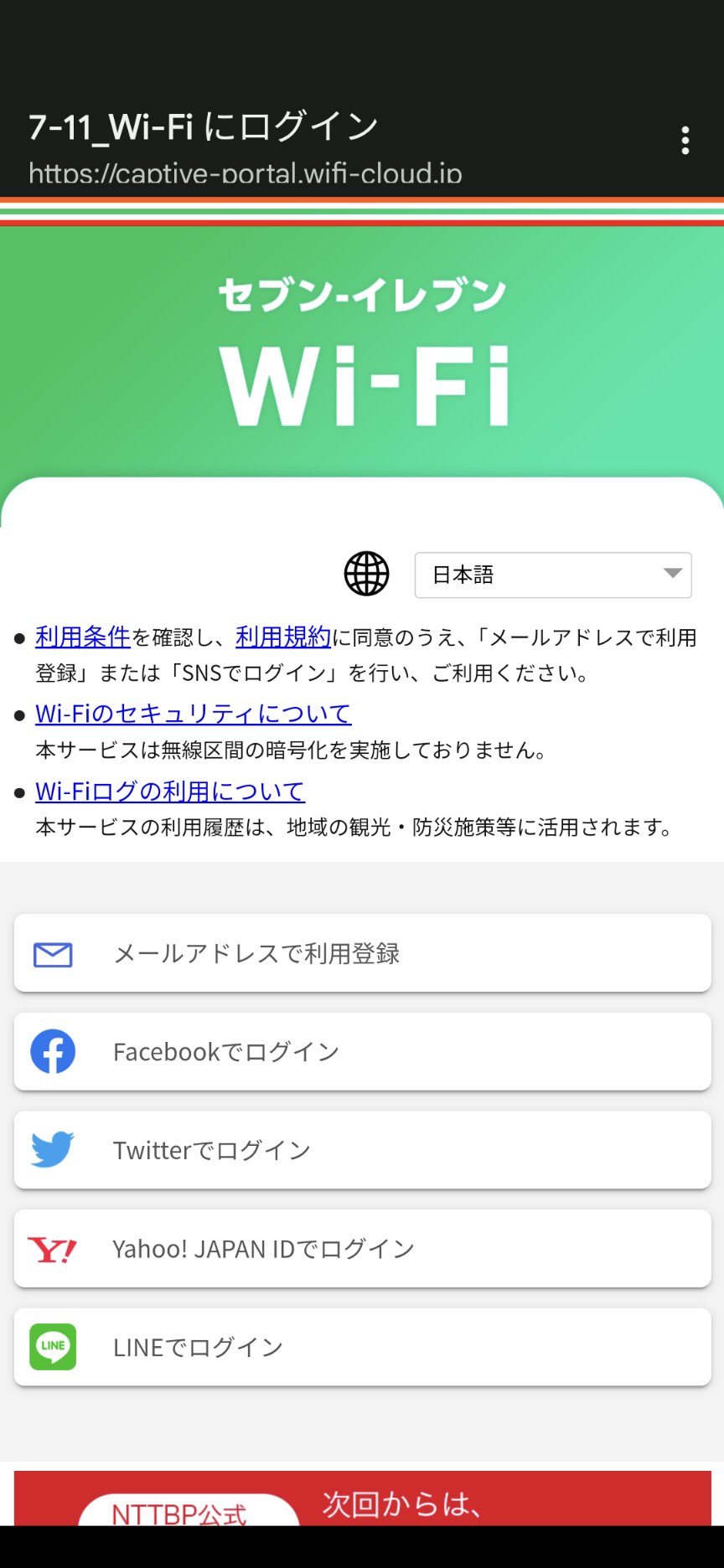This screenshot has width=724, height=1568.
Task: Open the 日本語 language dropdown
Action: [x=552, y=575]
